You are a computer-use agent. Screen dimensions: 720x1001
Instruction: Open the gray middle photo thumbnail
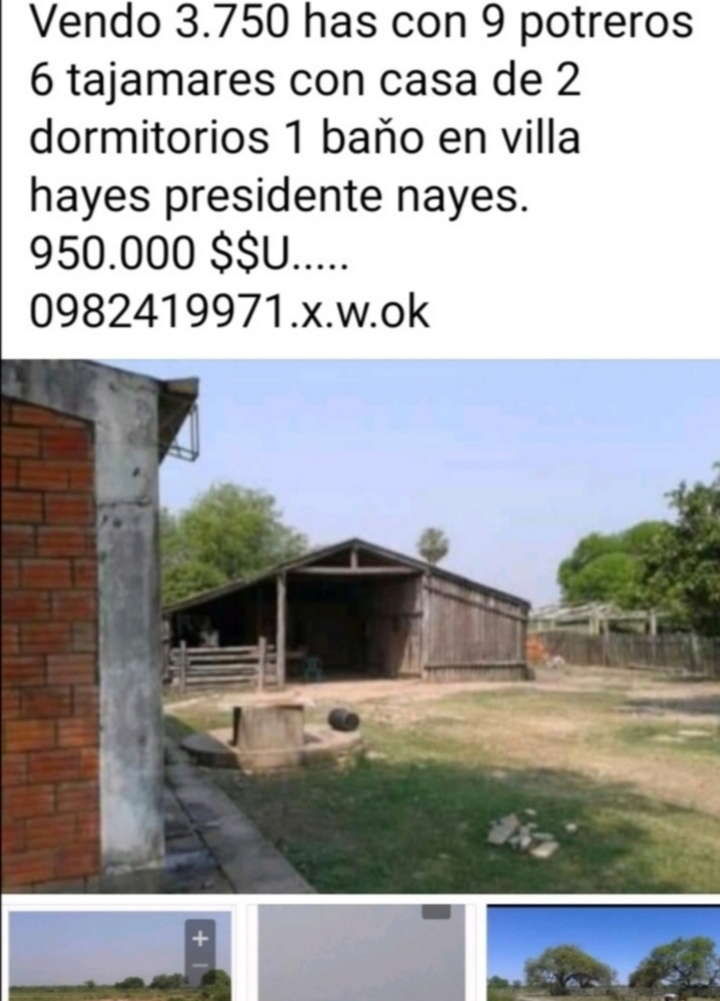[360, 955]
